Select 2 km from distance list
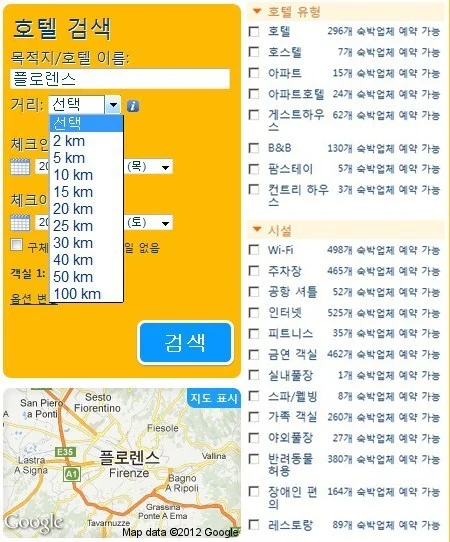This screenshot has height=542, width=450. [86, 141]
